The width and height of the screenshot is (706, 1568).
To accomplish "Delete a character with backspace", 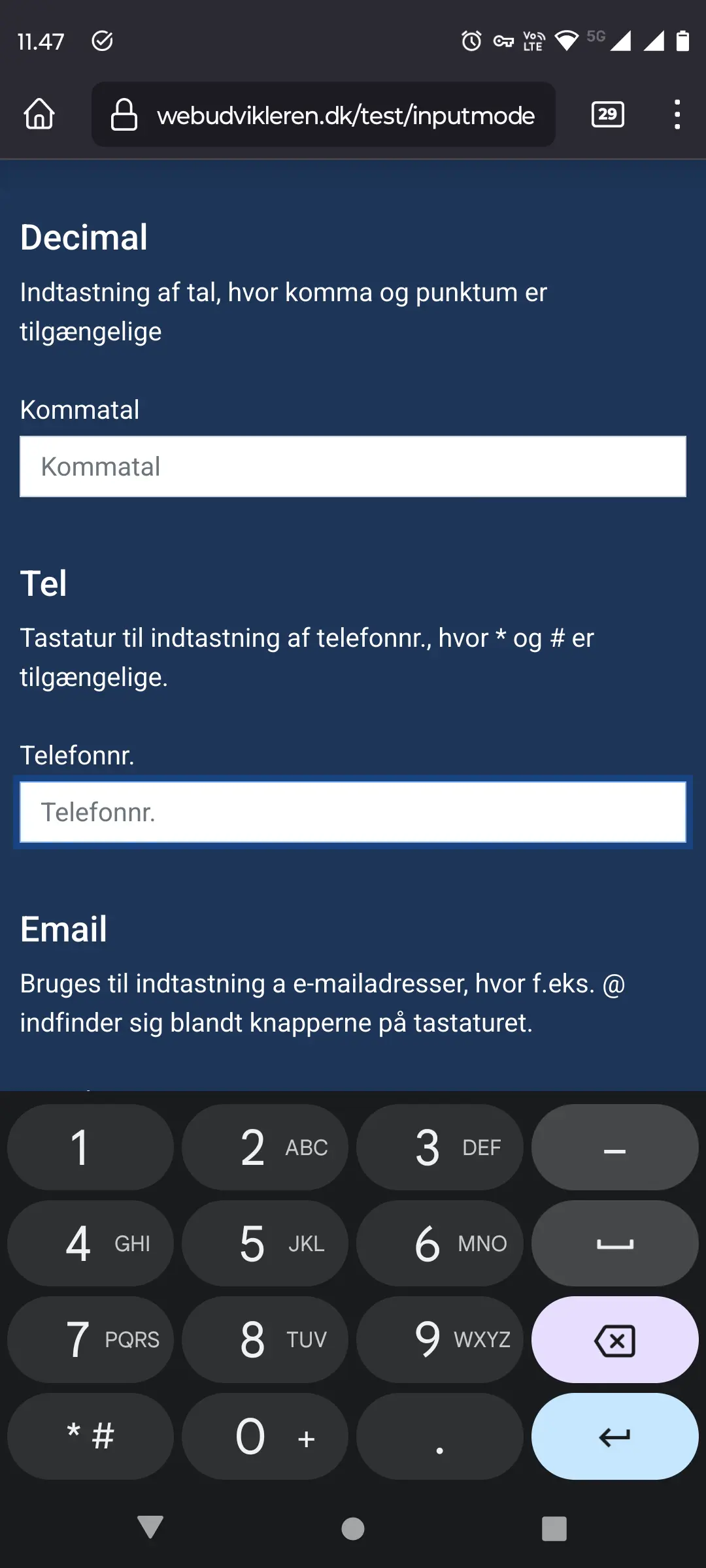I will click(x=614, y=1339).
